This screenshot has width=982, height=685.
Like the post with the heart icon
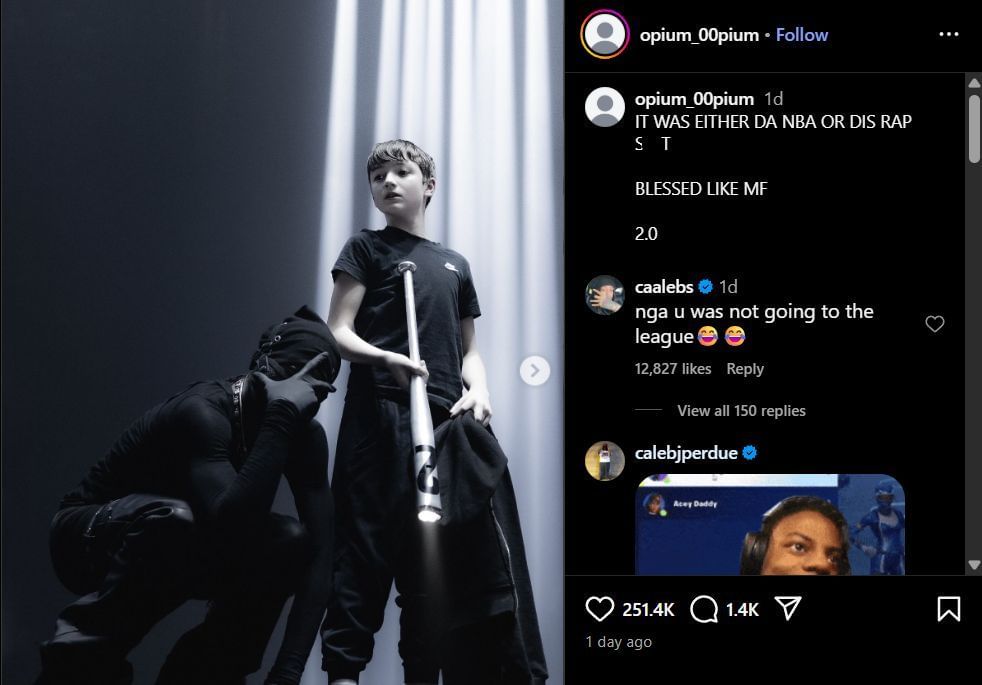coord(599,608)
